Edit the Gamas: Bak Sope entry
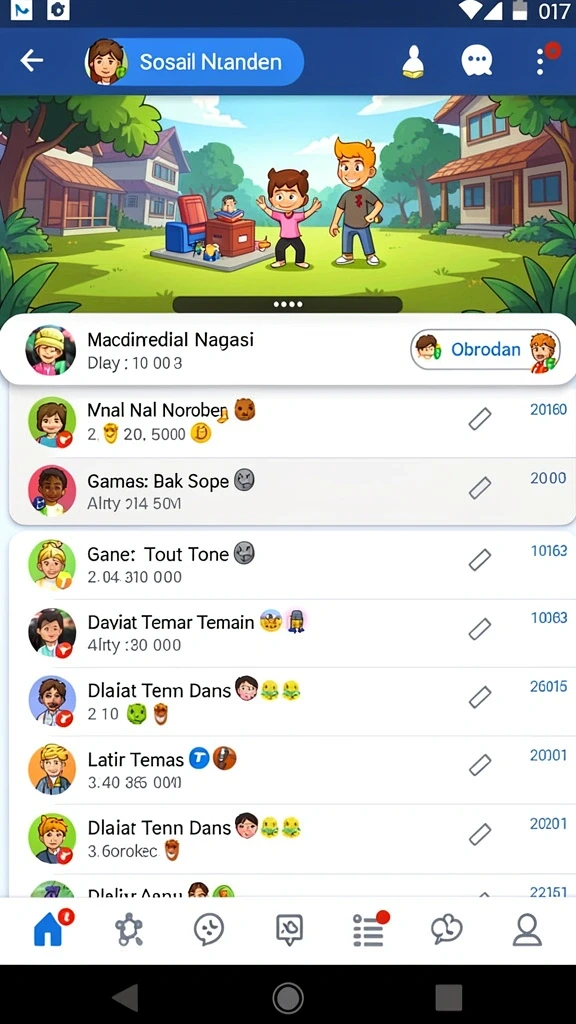The image size is (576, 1024). coord(480,488)
